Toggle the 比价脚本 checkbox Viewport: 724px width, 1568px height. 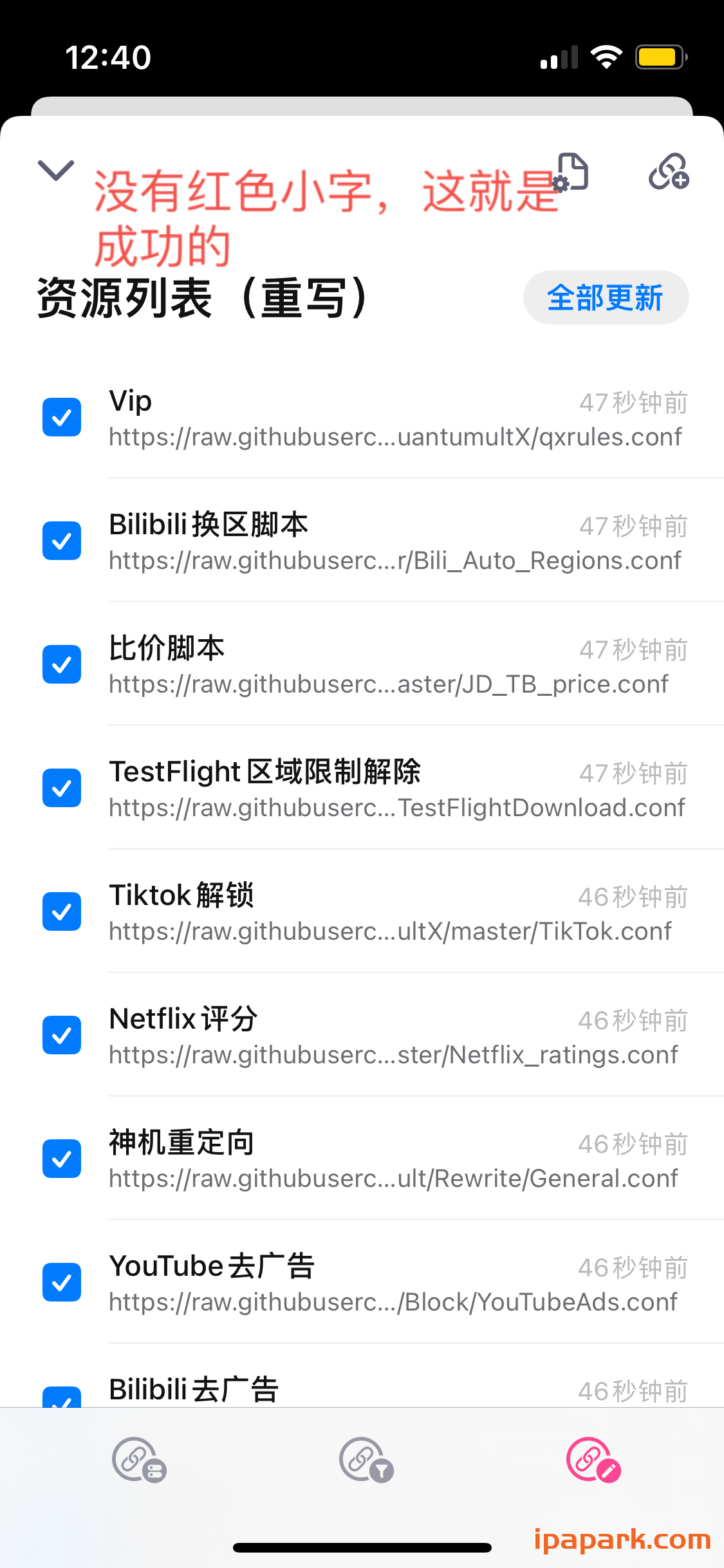[61, 664]
